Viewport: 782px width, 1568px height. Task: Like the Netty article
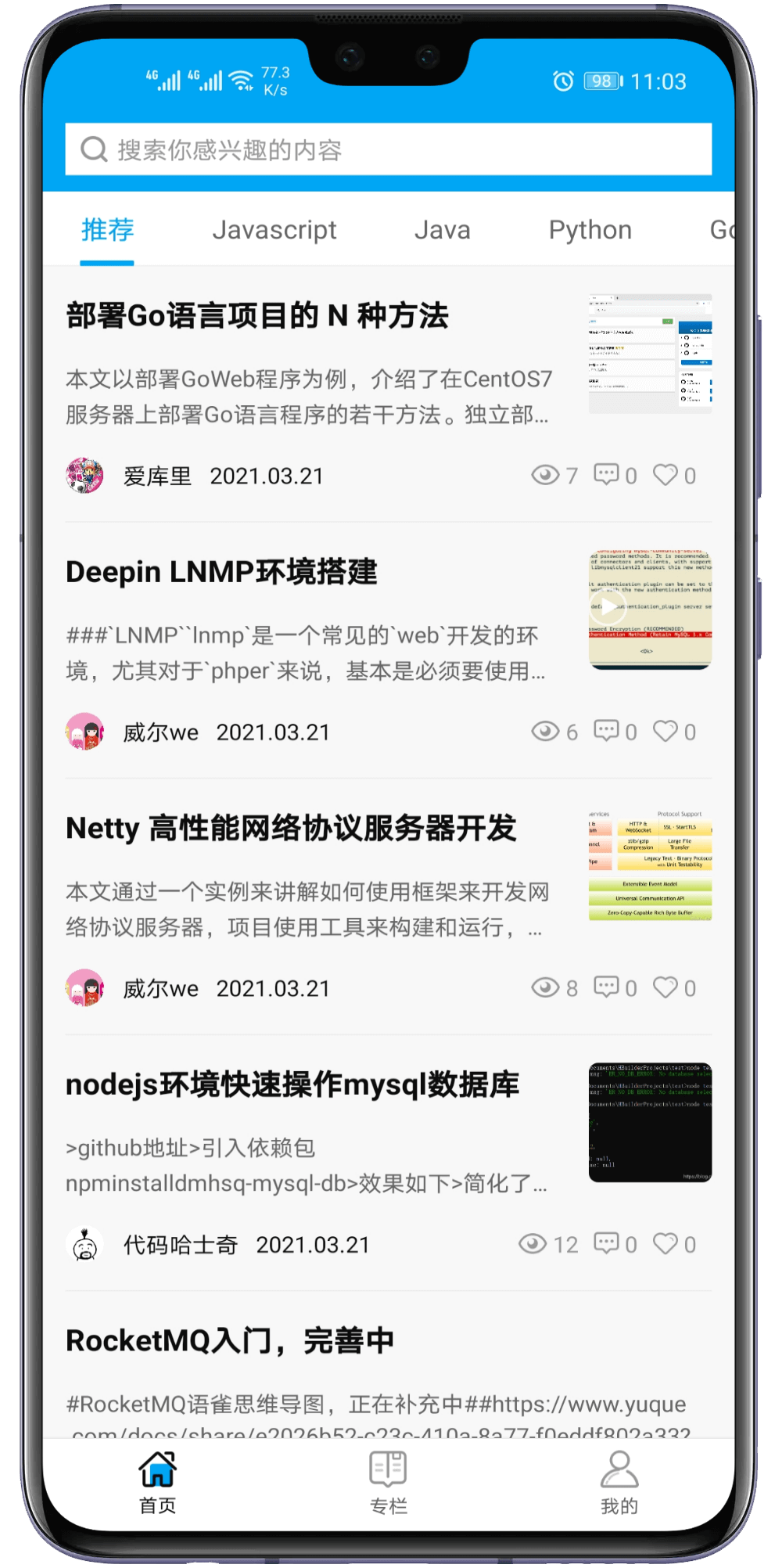(665, 987)
